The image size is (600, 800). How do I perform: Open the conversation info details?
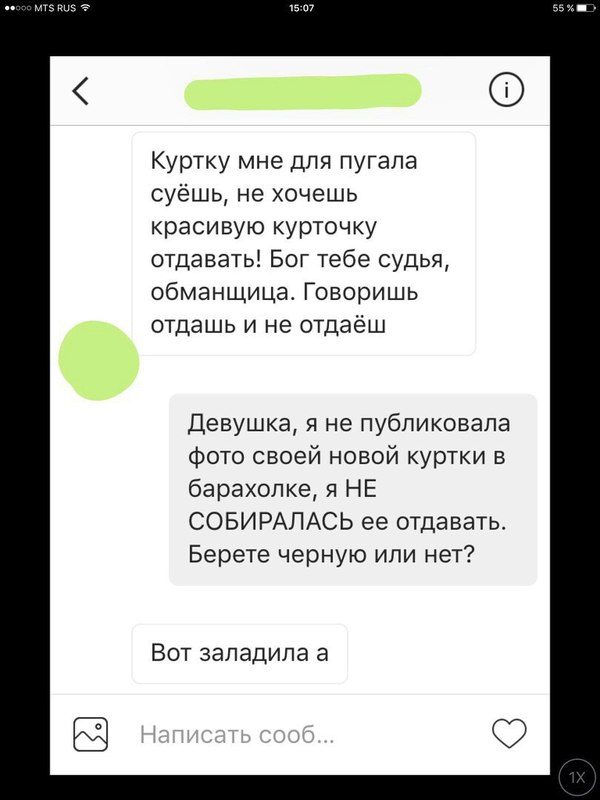506,91
